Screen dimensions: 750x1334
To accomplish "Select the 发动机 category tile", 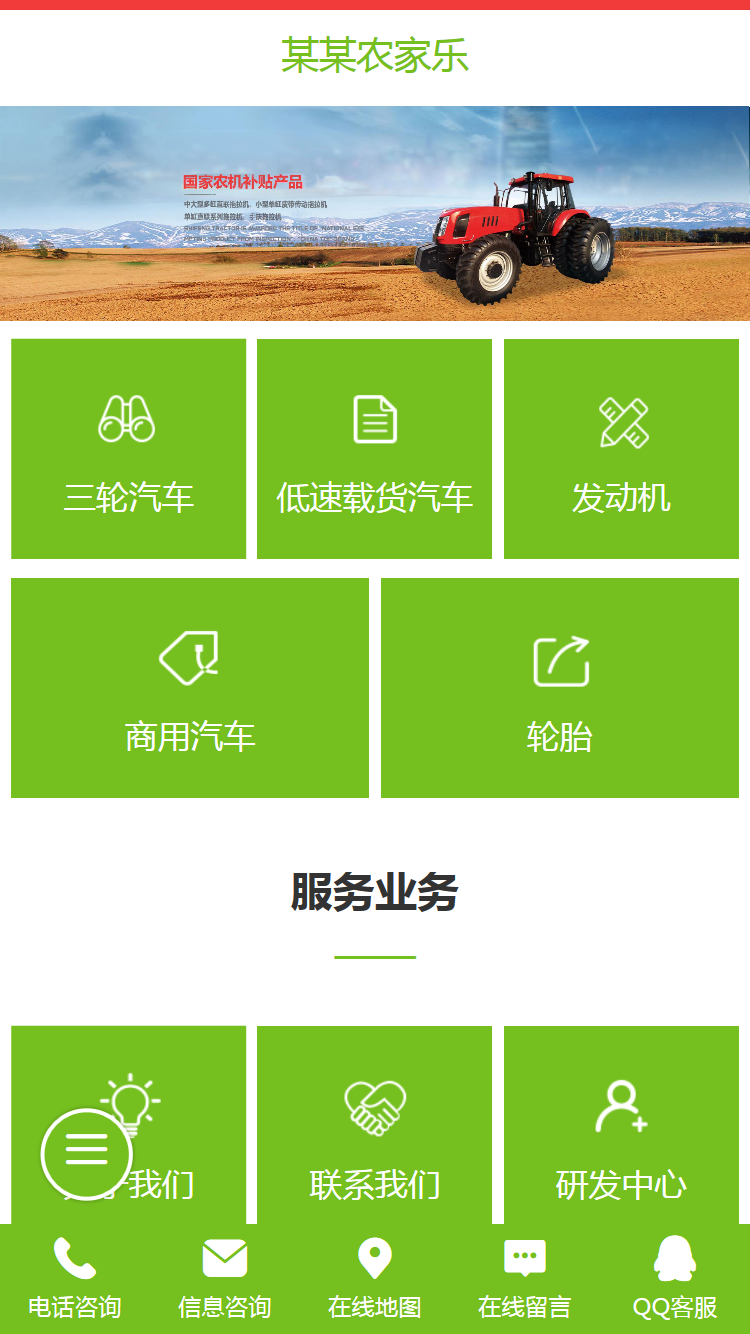I will point(621,449).
